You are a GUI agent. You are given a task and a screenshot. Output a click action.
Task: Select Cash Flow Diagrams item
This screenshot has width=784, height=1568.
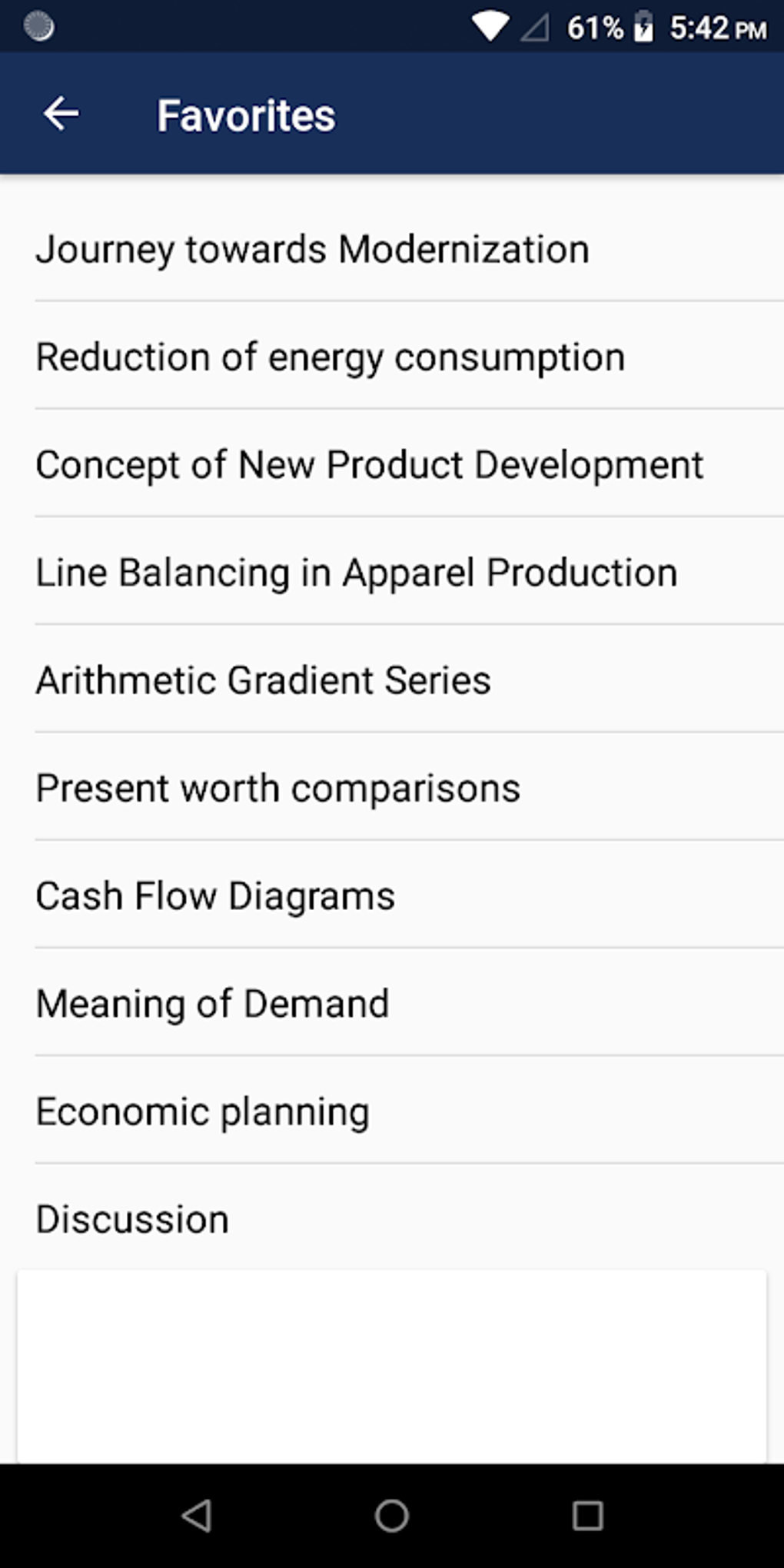point(215,894)
